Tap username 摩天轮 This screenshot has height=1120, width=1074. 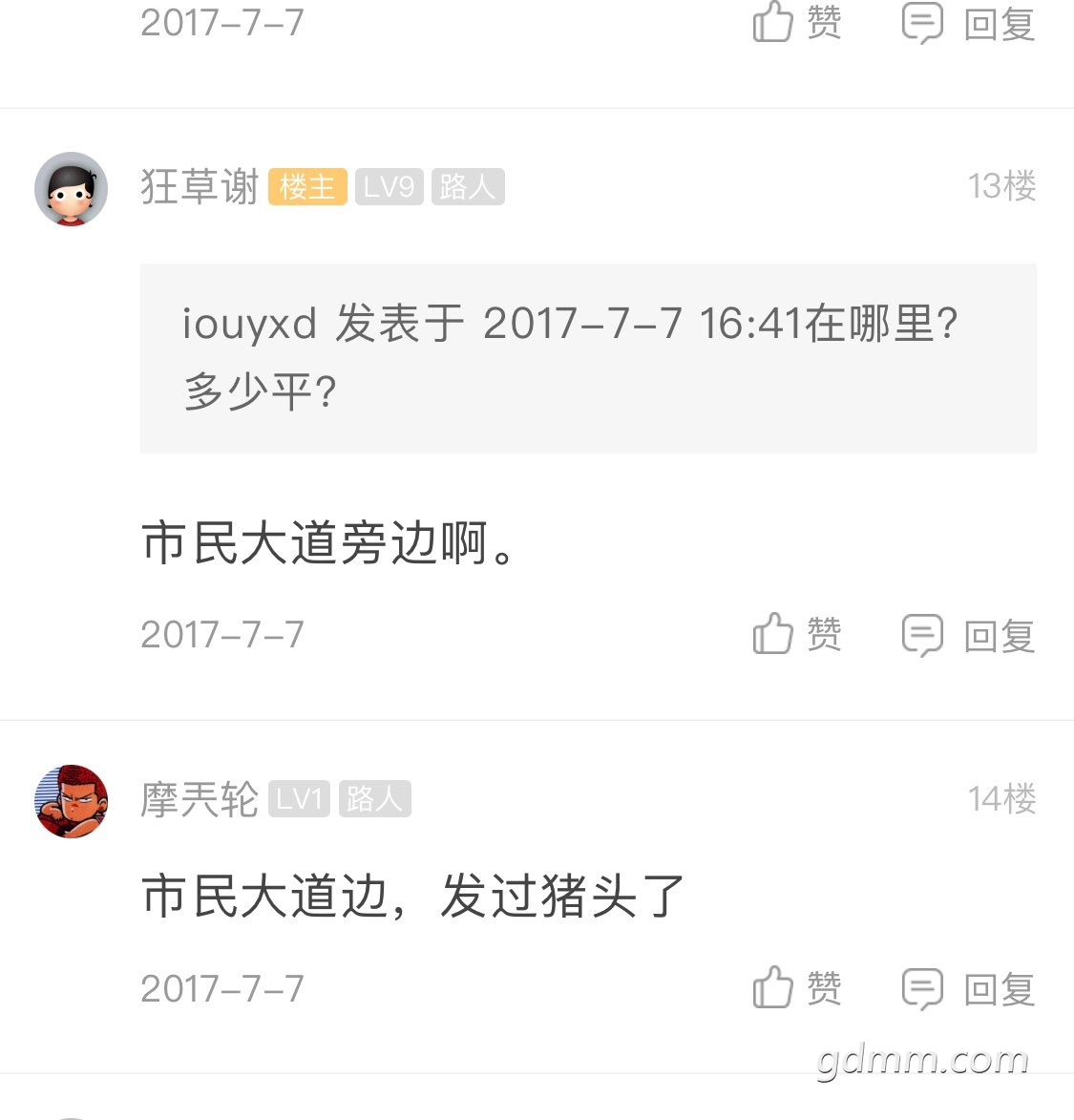(x=200, y=799)
